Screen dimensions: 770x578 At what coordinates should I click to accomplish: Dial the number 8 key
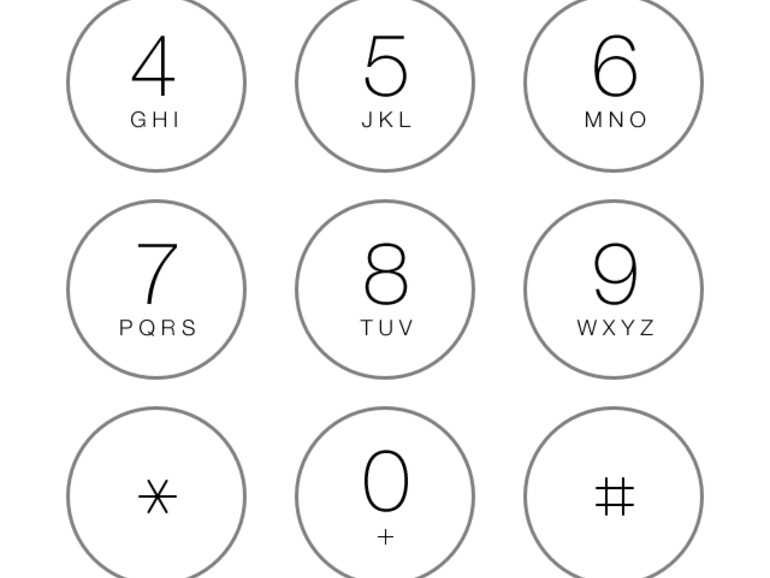tap(385, 290)
